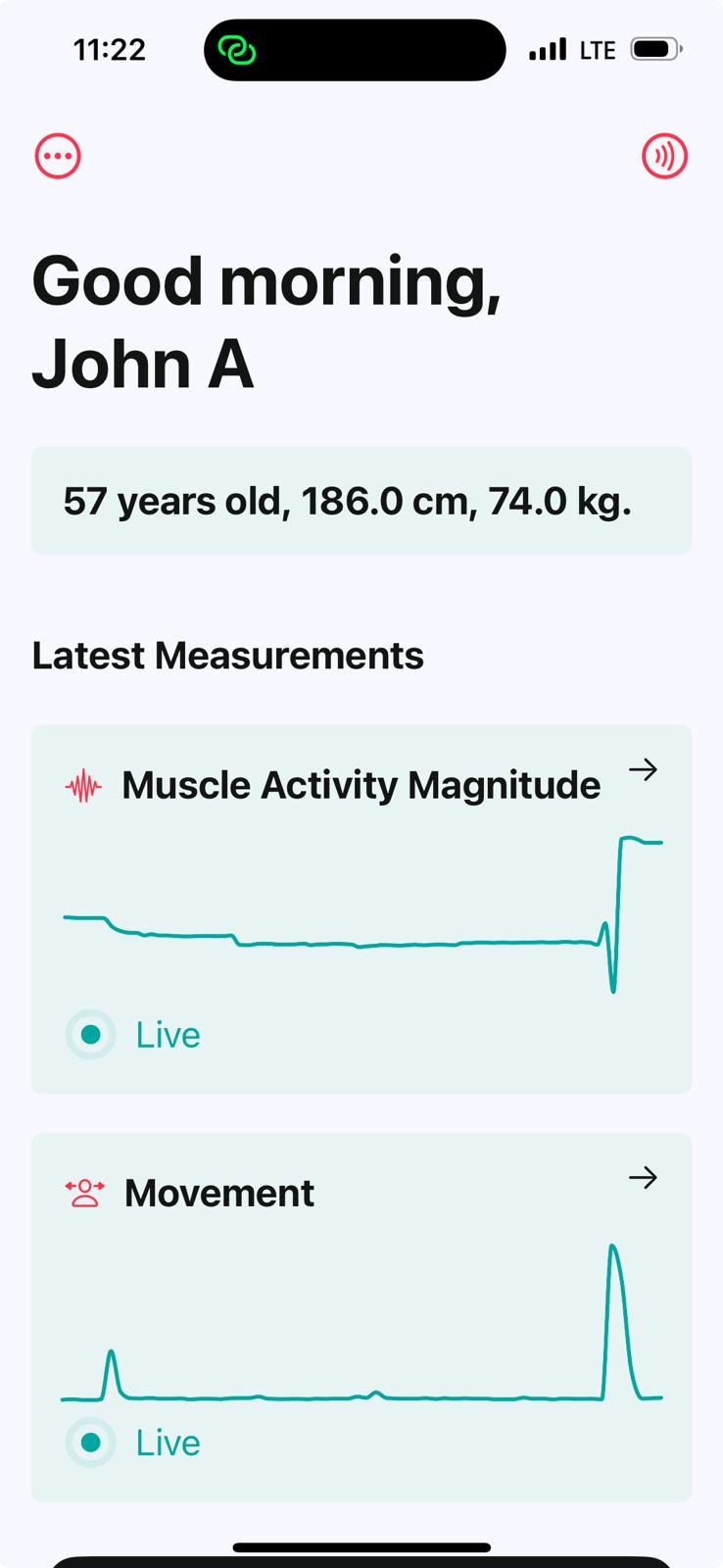Viewport: 723px width, 1568px height.
Task: Open the more options ellipsis menu
Action: [58, 156]
